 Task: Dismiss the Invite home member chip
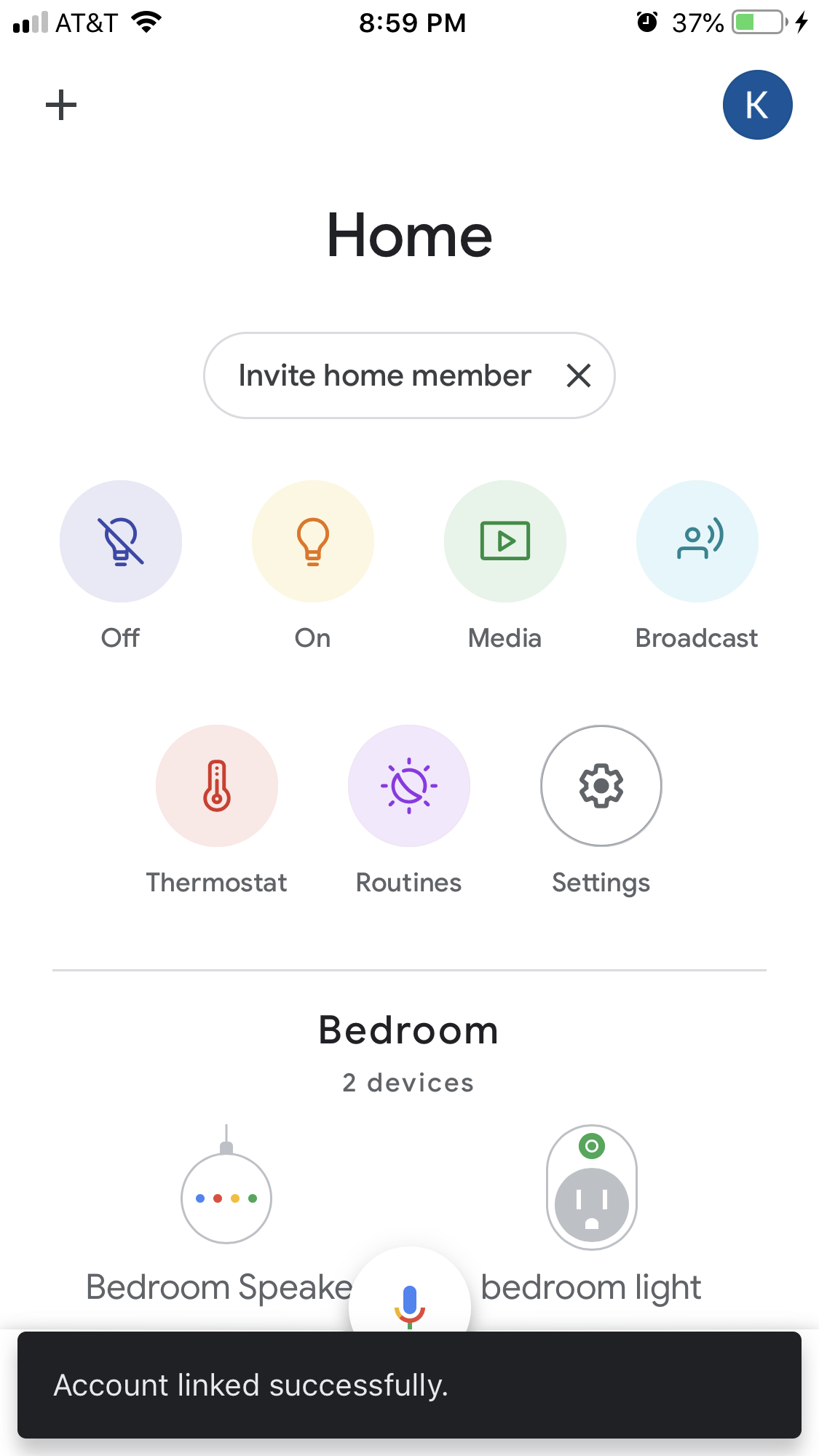coord(579,375)
